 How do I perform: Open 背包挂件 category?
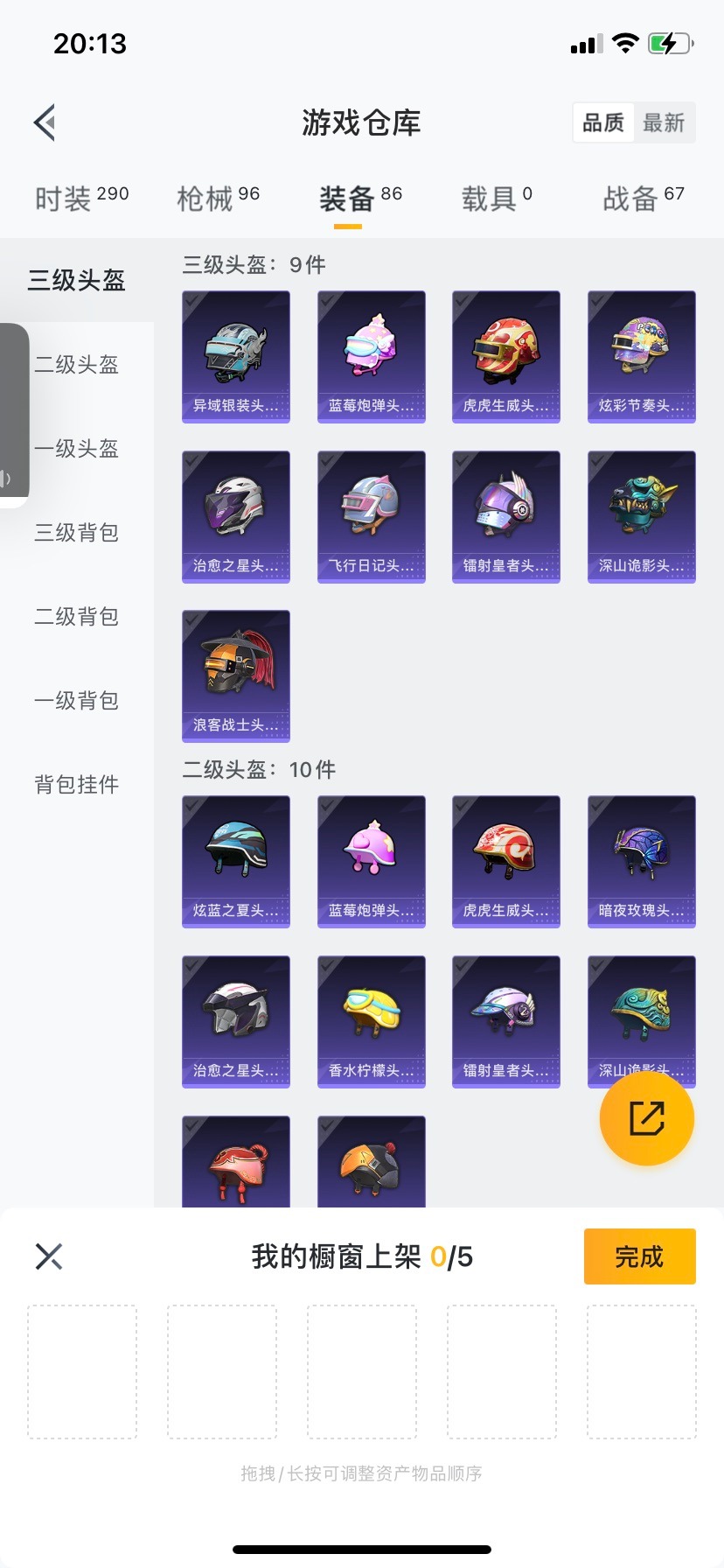77,785
